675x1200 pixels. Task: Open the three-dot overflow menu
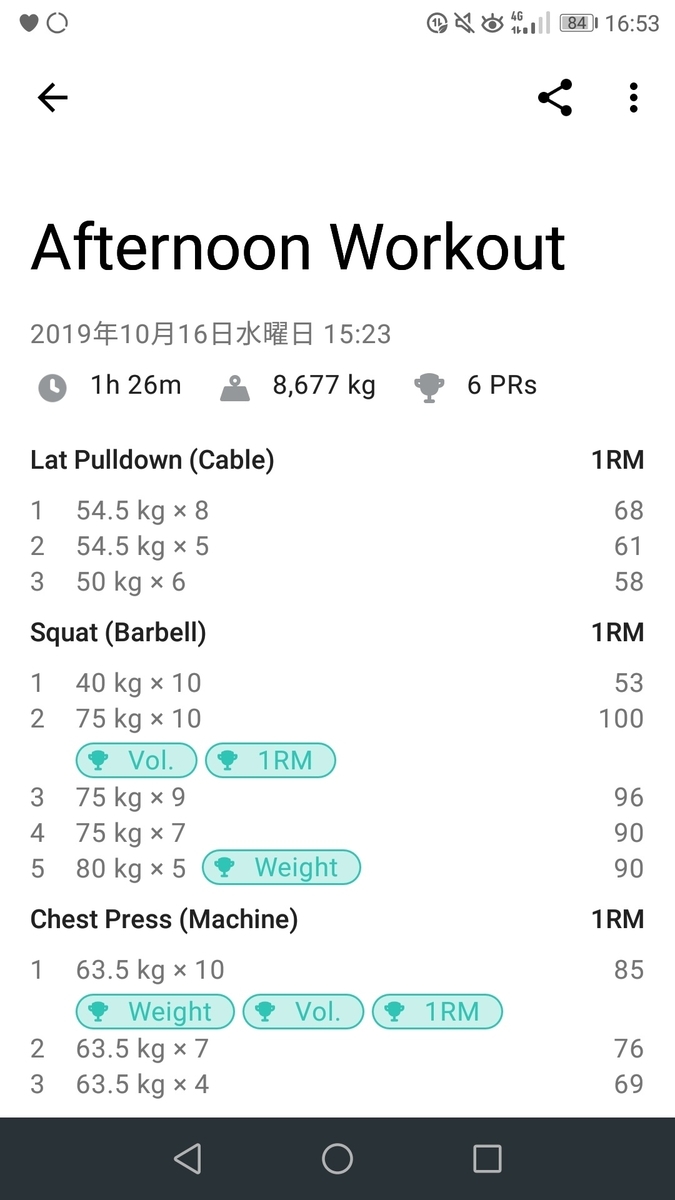[634, 97]
